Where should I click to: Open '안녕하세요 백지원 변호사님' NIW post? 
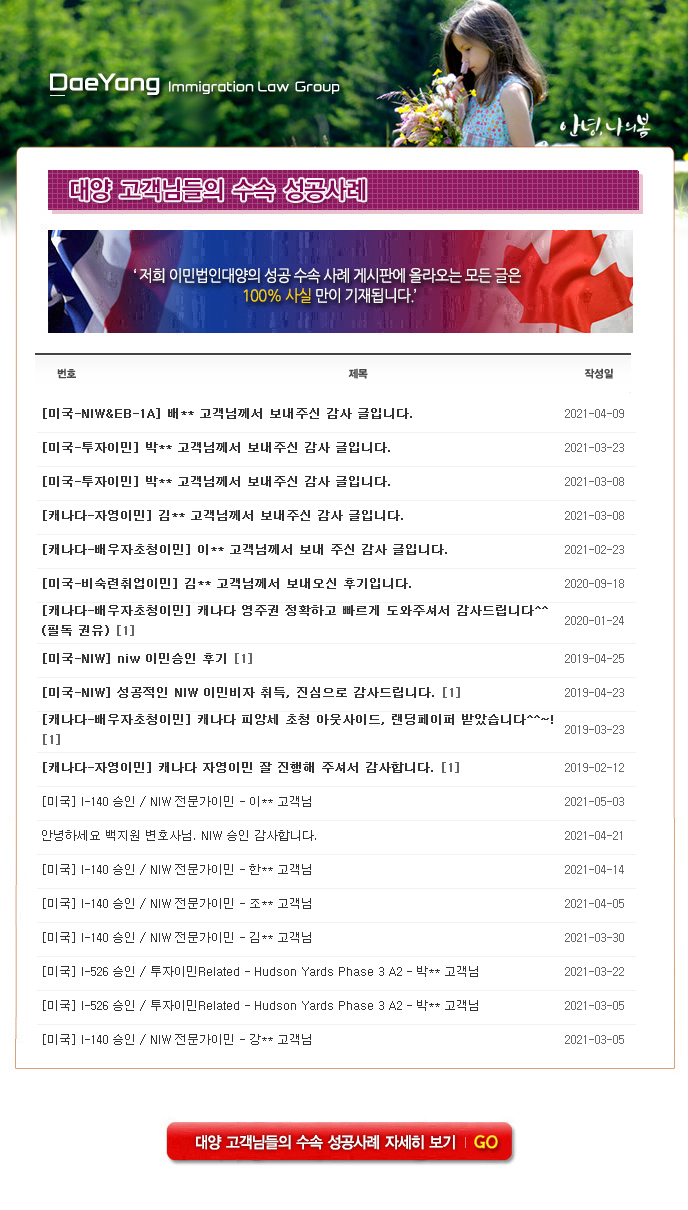(x=179, y=836)
